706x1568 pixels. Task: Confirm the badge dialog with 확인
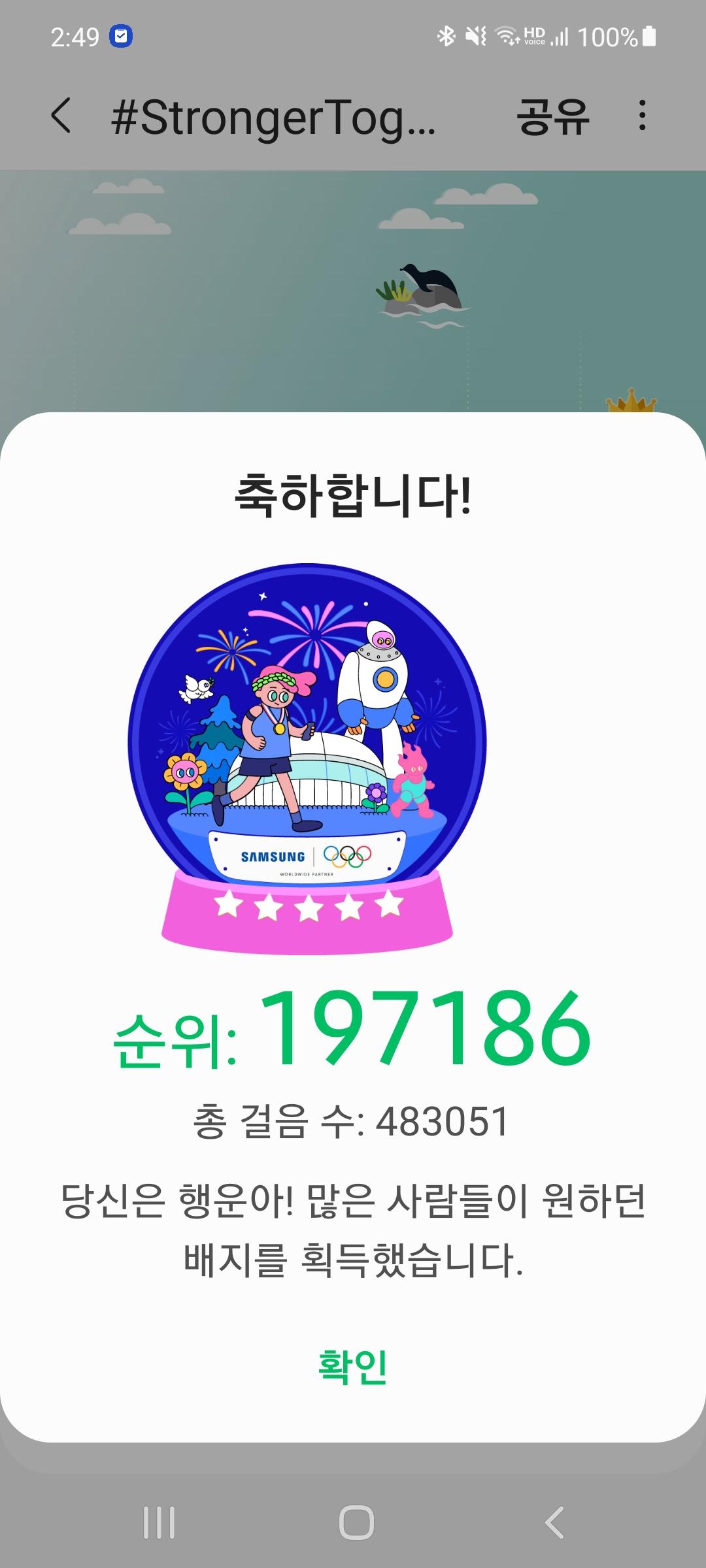(x=352, y=1366)
